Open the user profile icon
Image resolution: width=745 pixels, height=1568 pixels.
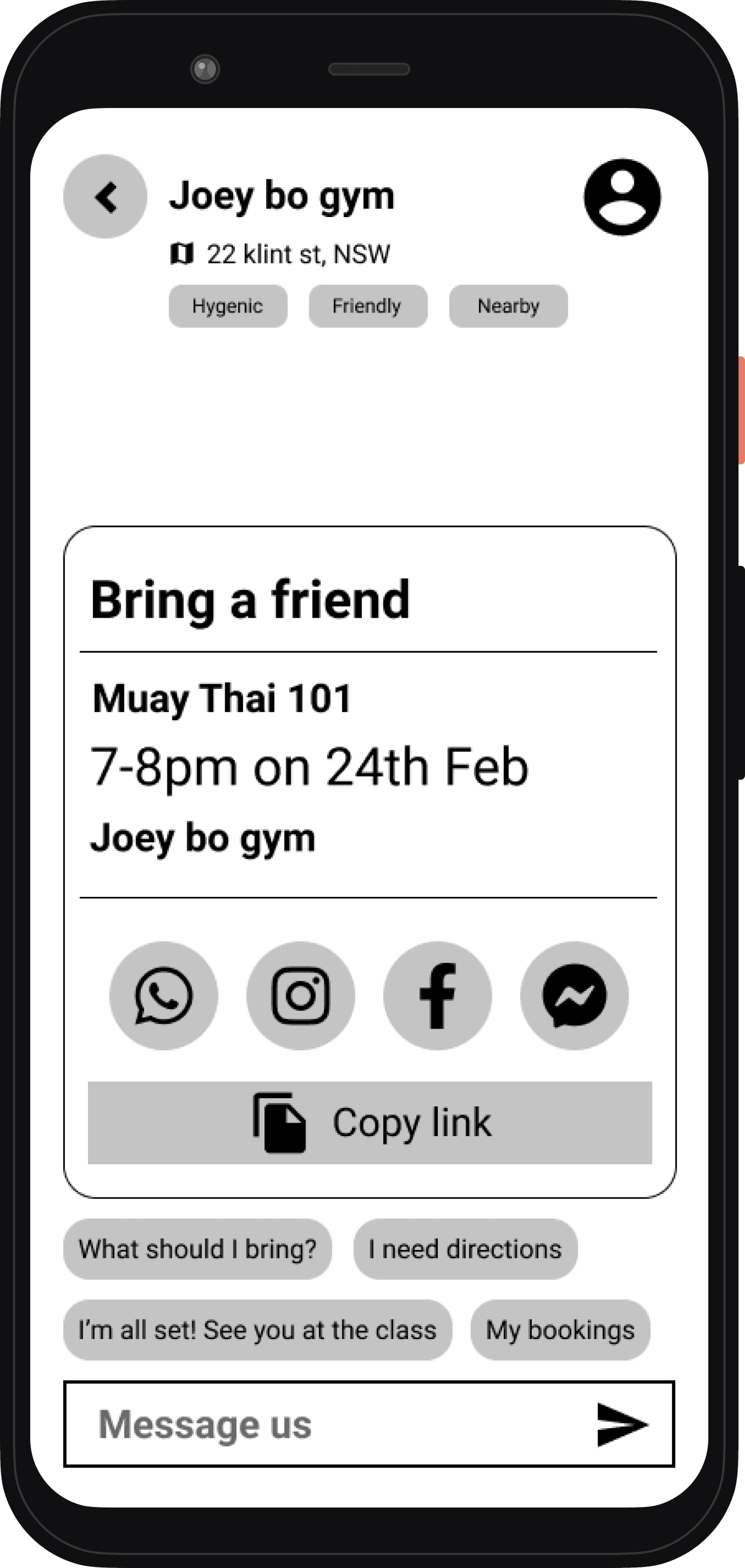(x=621, y=197)
